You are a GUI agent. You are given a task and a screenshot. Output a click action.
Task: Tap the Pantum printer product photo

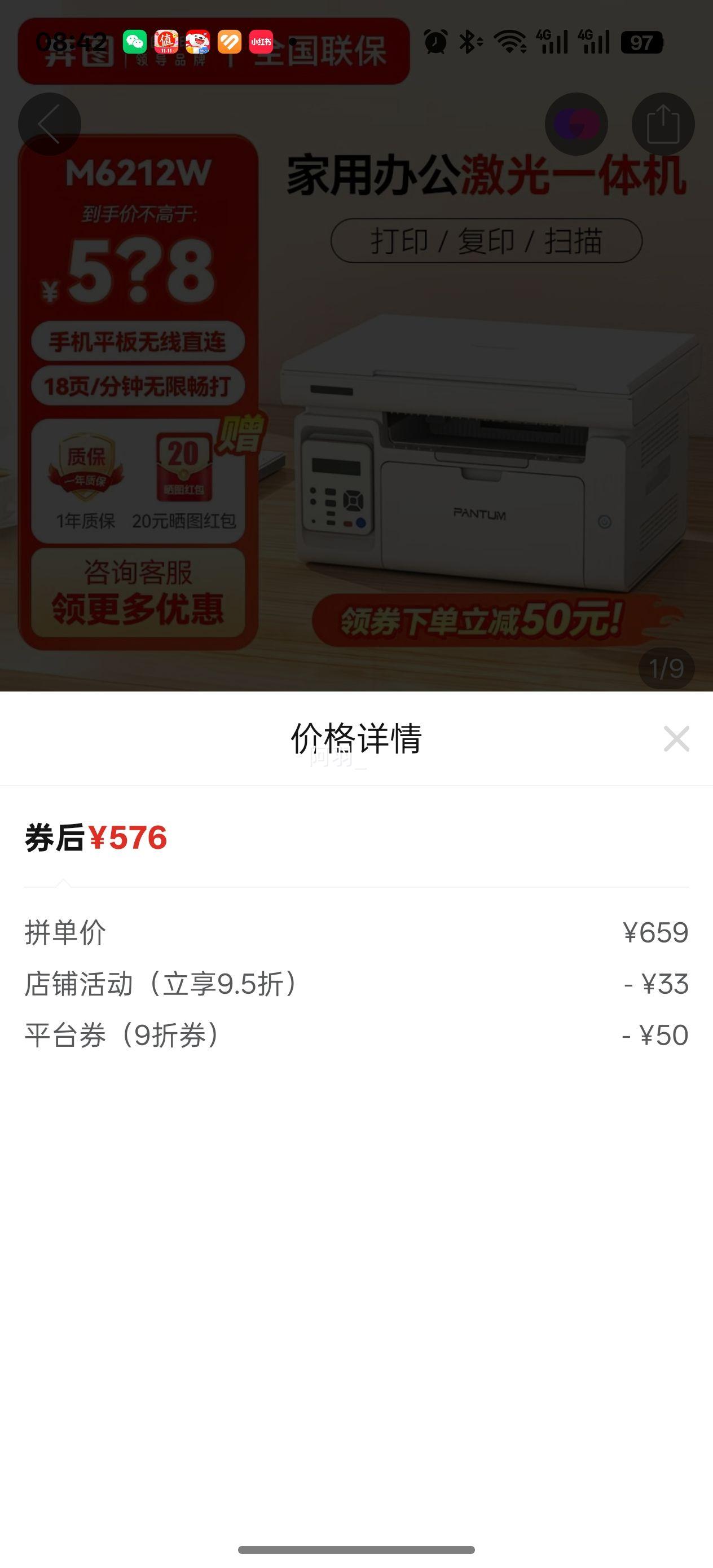(x=469, y=475)
